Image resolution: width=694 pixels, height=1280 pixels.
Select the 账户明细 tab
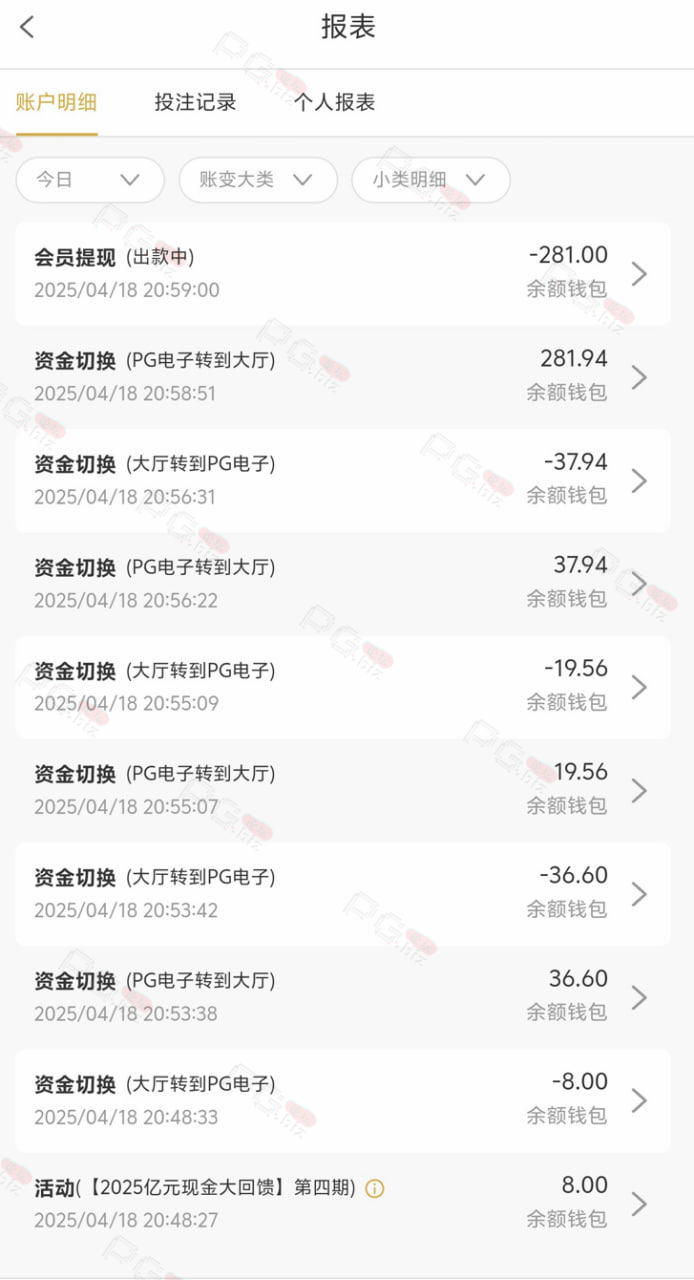tap(56, 102)
